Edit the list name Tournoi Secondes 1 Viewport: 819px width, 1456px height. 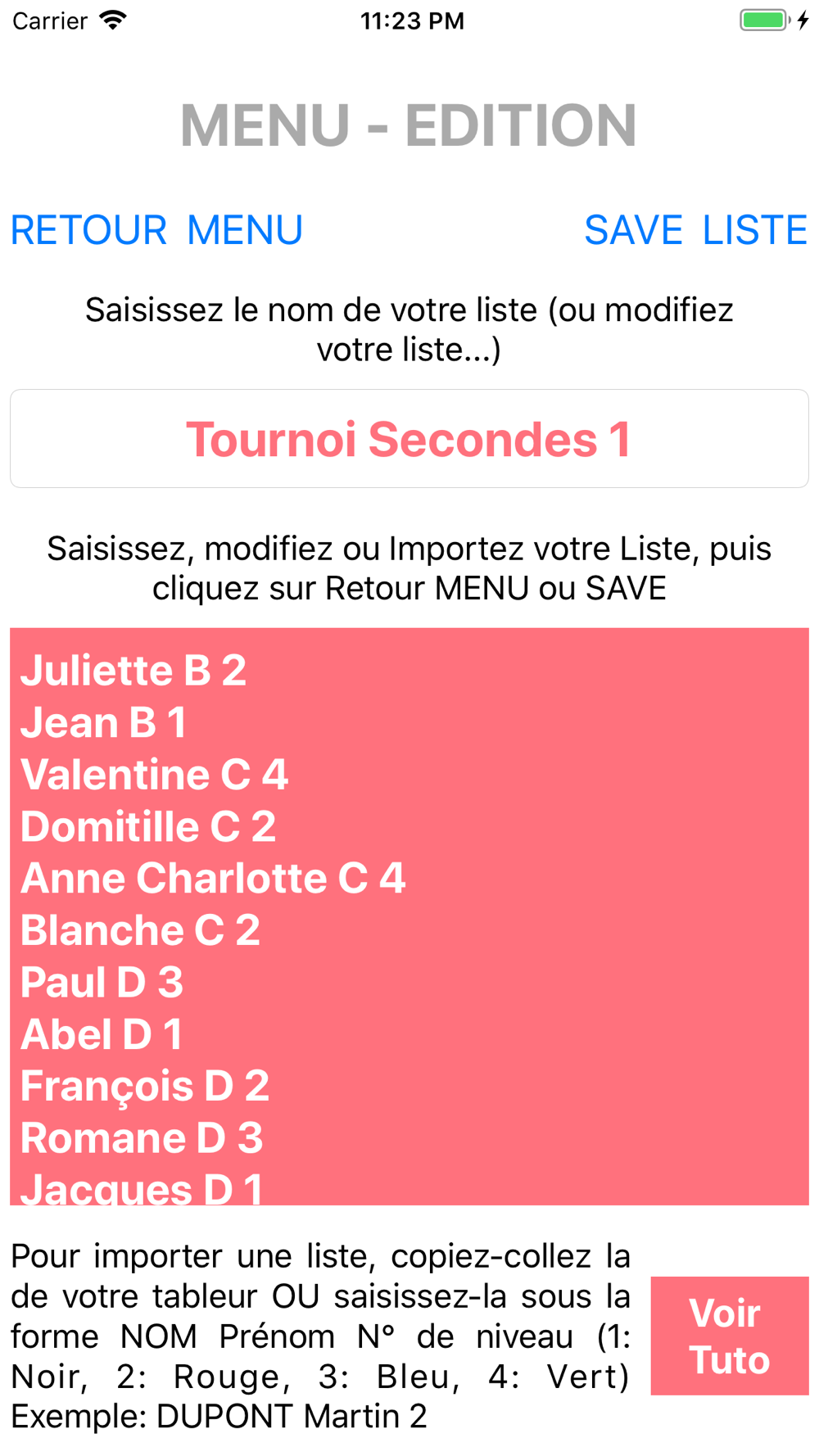409,439
